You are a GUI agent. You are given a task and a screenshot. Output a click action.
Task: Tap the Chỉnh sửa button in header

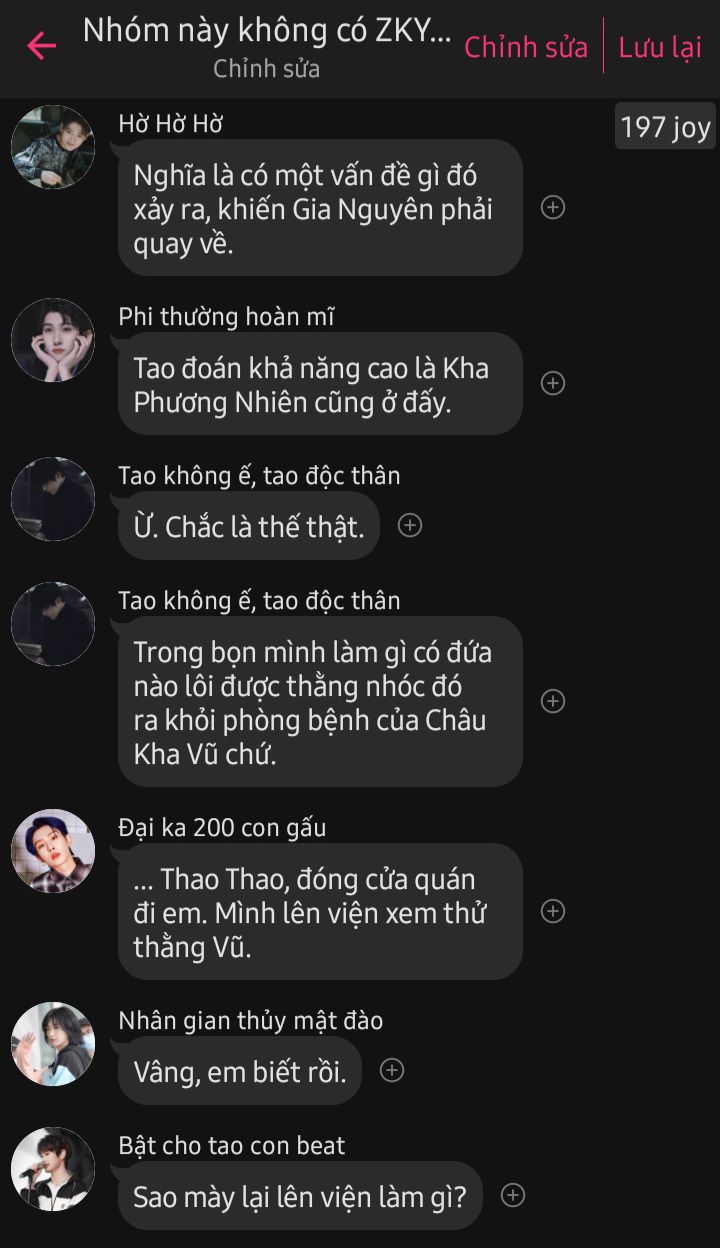point(526,47)
